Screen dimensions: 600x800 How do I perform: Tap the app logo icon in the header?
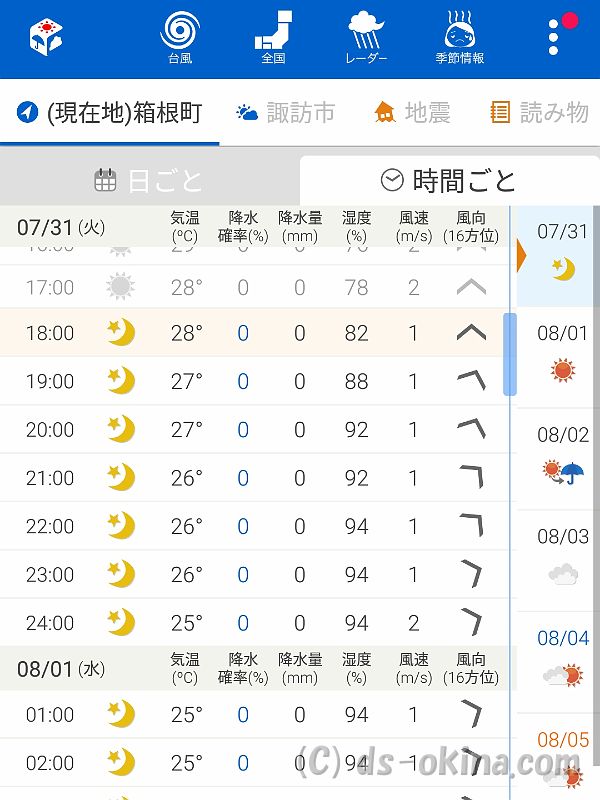(x=46, y=37)
